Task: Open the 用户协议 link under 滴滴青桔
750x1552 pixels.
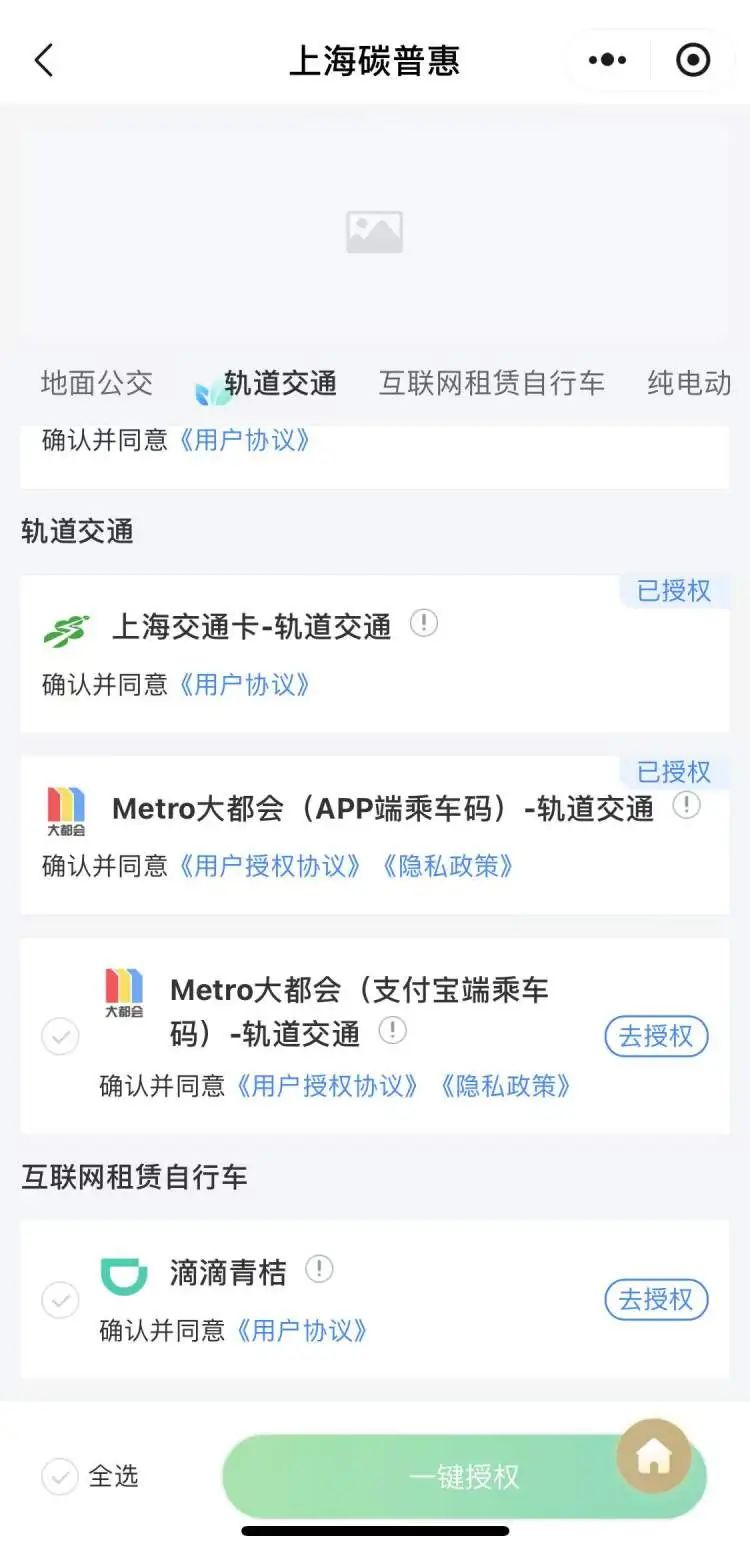Action: (304, 1331)
